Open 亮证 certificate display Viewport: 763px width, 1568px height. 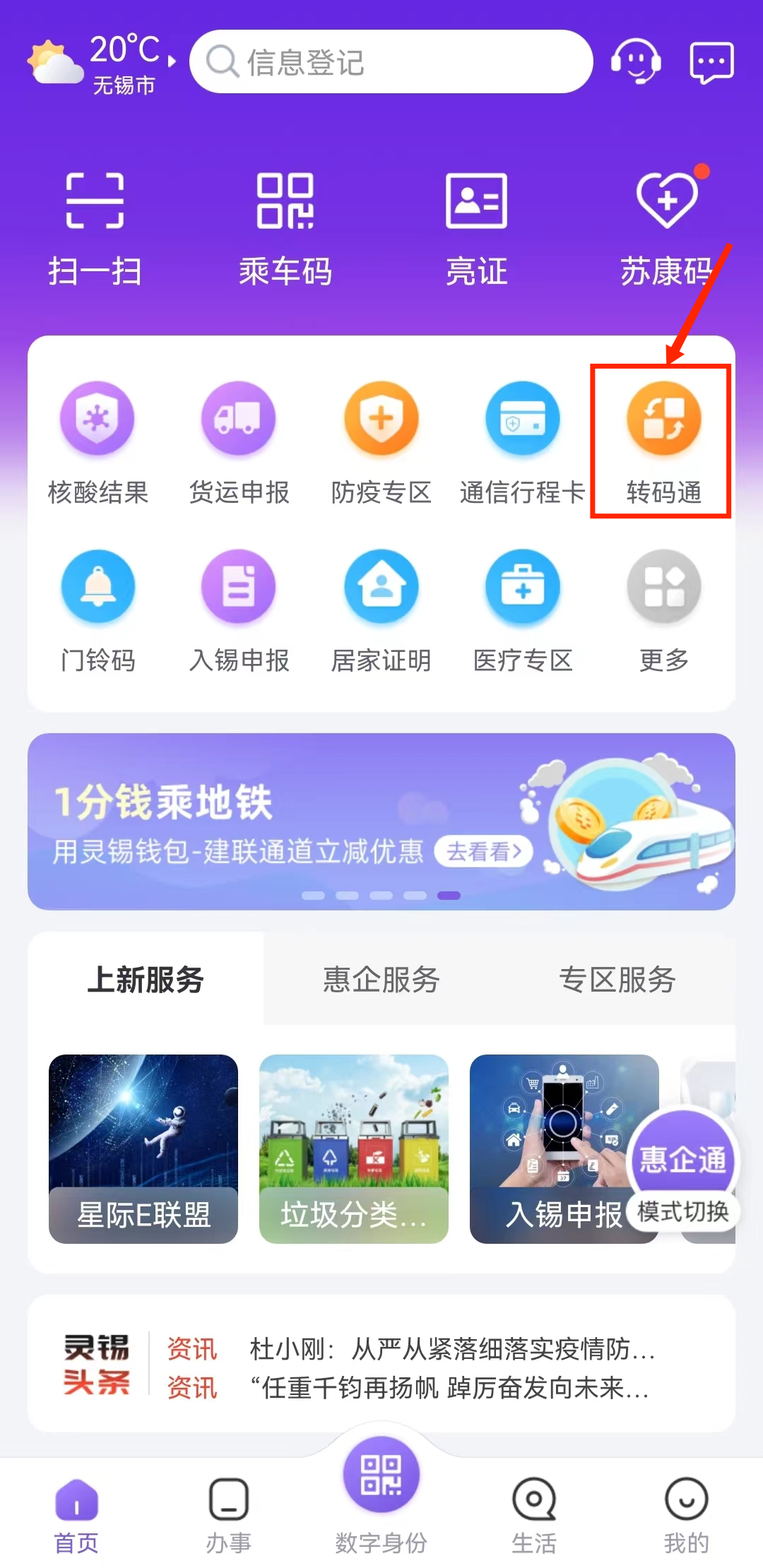[476, 227]
